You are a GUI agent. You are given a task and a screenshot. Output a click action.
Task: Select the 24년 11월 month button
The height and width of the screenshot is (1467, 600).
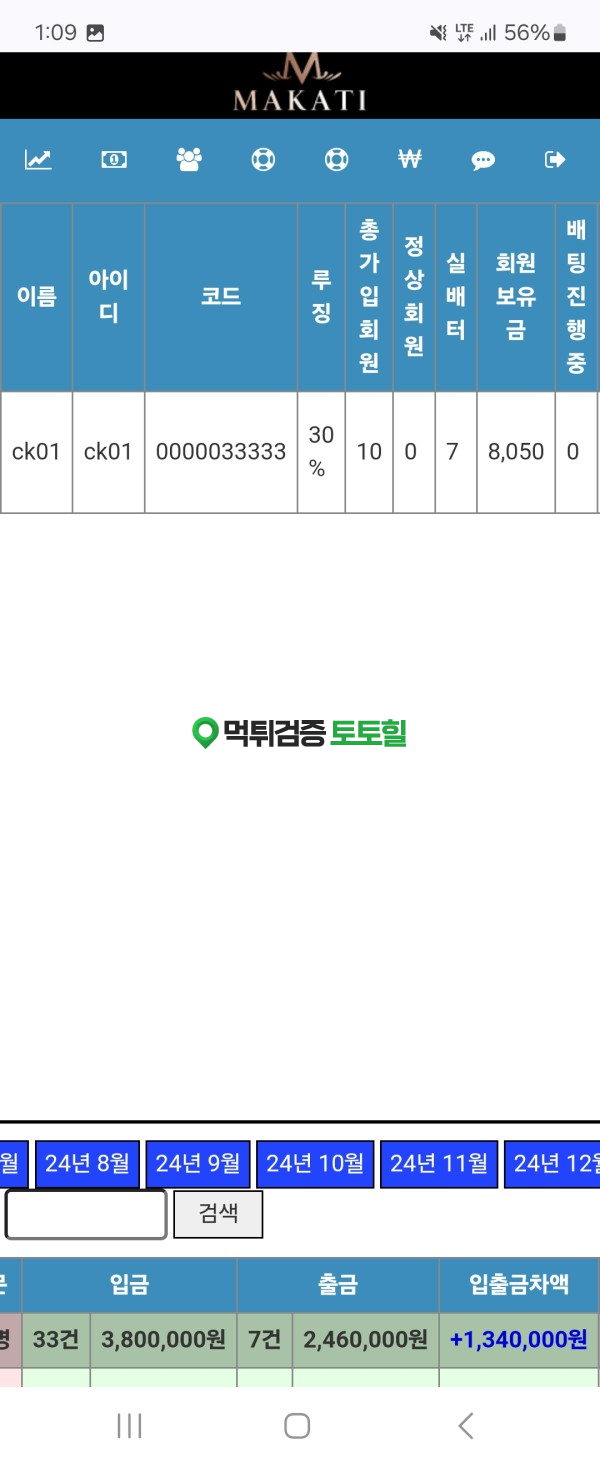point(439,1164)
